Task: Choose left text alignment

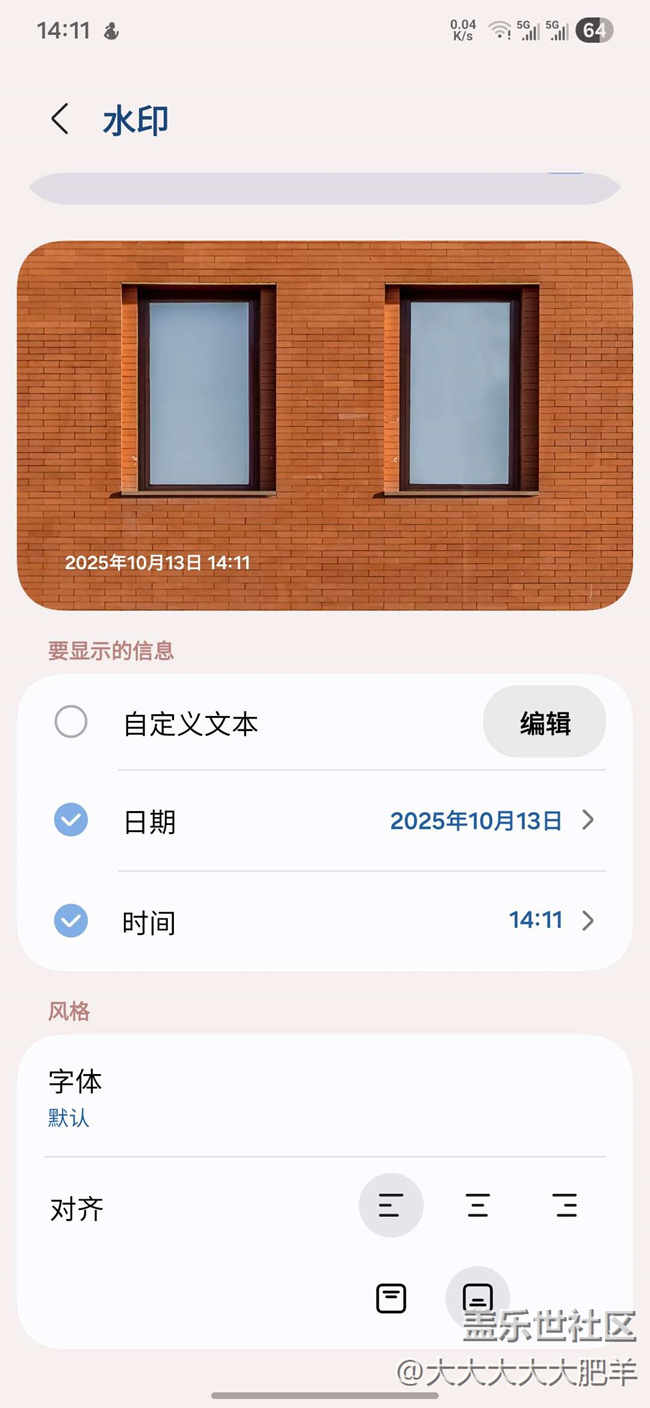Action: coord(391,1206)
